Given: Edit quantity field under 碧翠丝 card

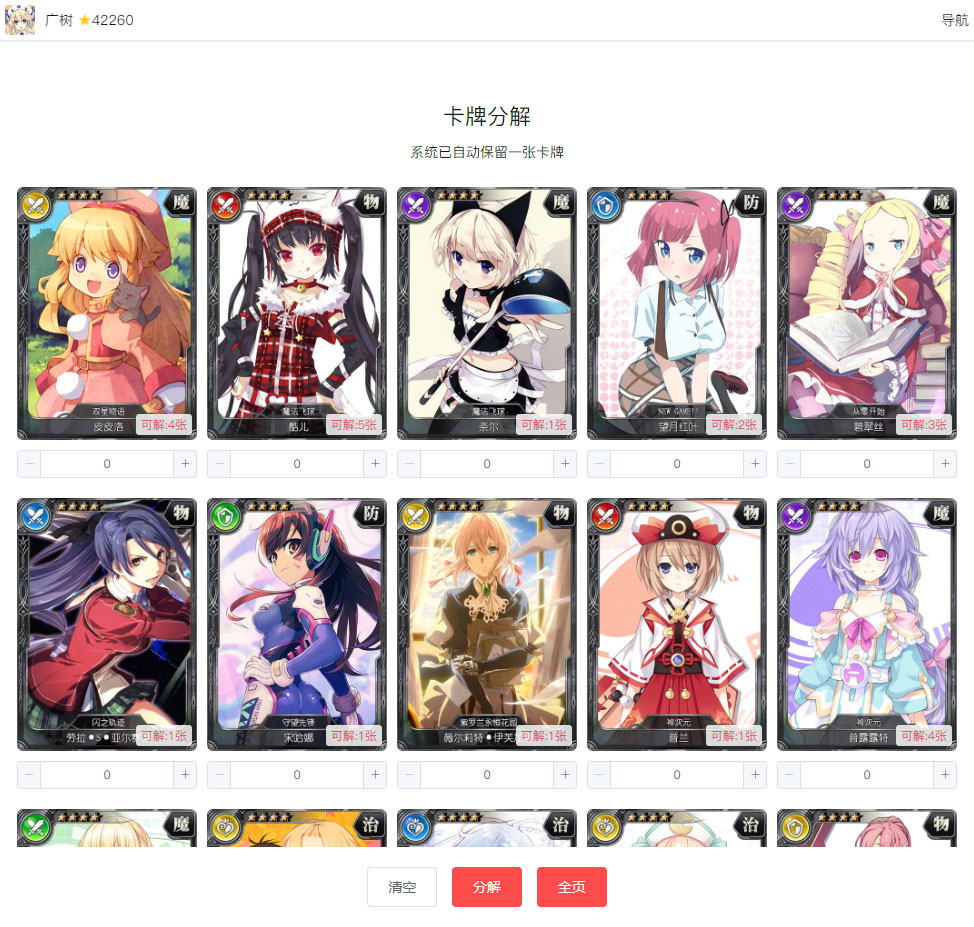Looking at the screenshot, I should point(867,464).
